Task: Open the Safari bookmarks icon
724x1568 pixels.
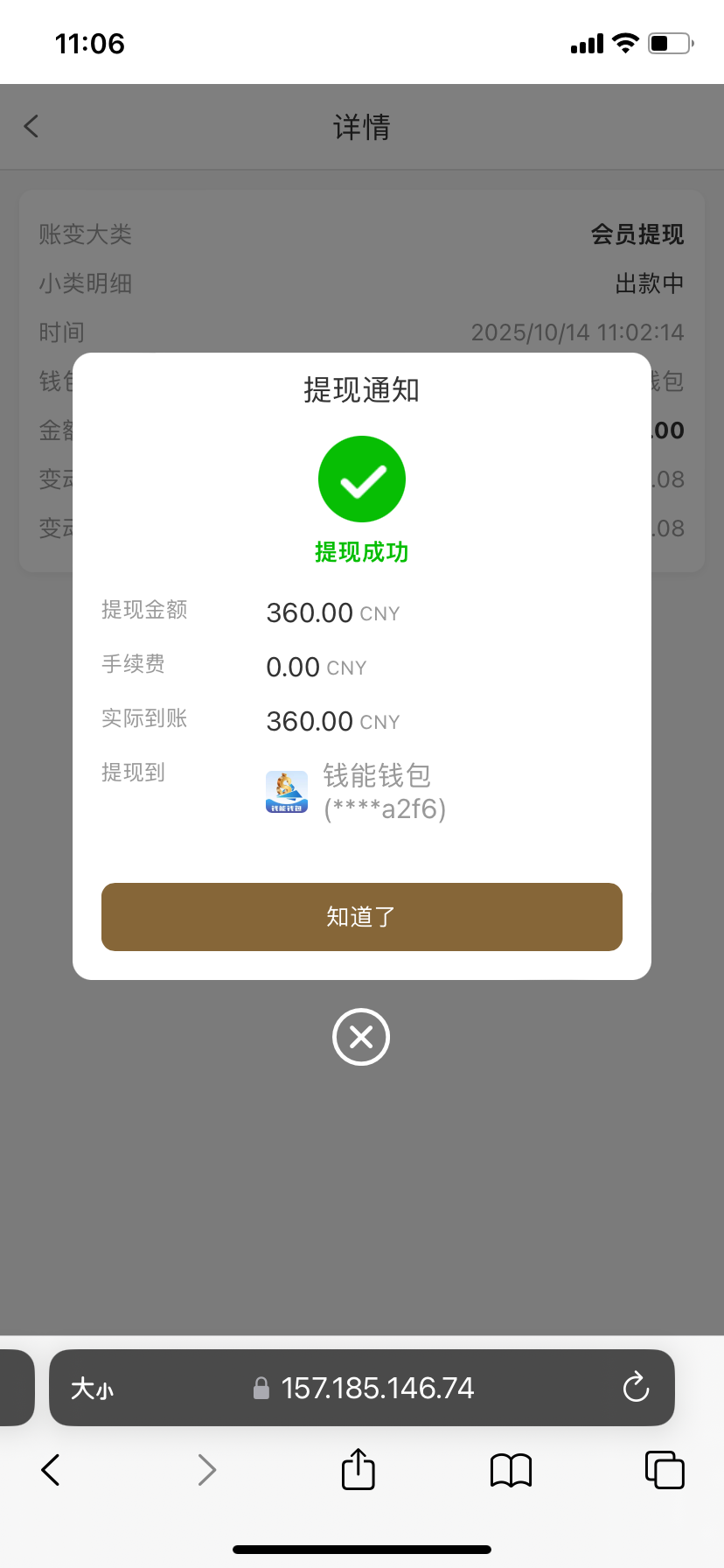Action: click(x=510, y=1470)
